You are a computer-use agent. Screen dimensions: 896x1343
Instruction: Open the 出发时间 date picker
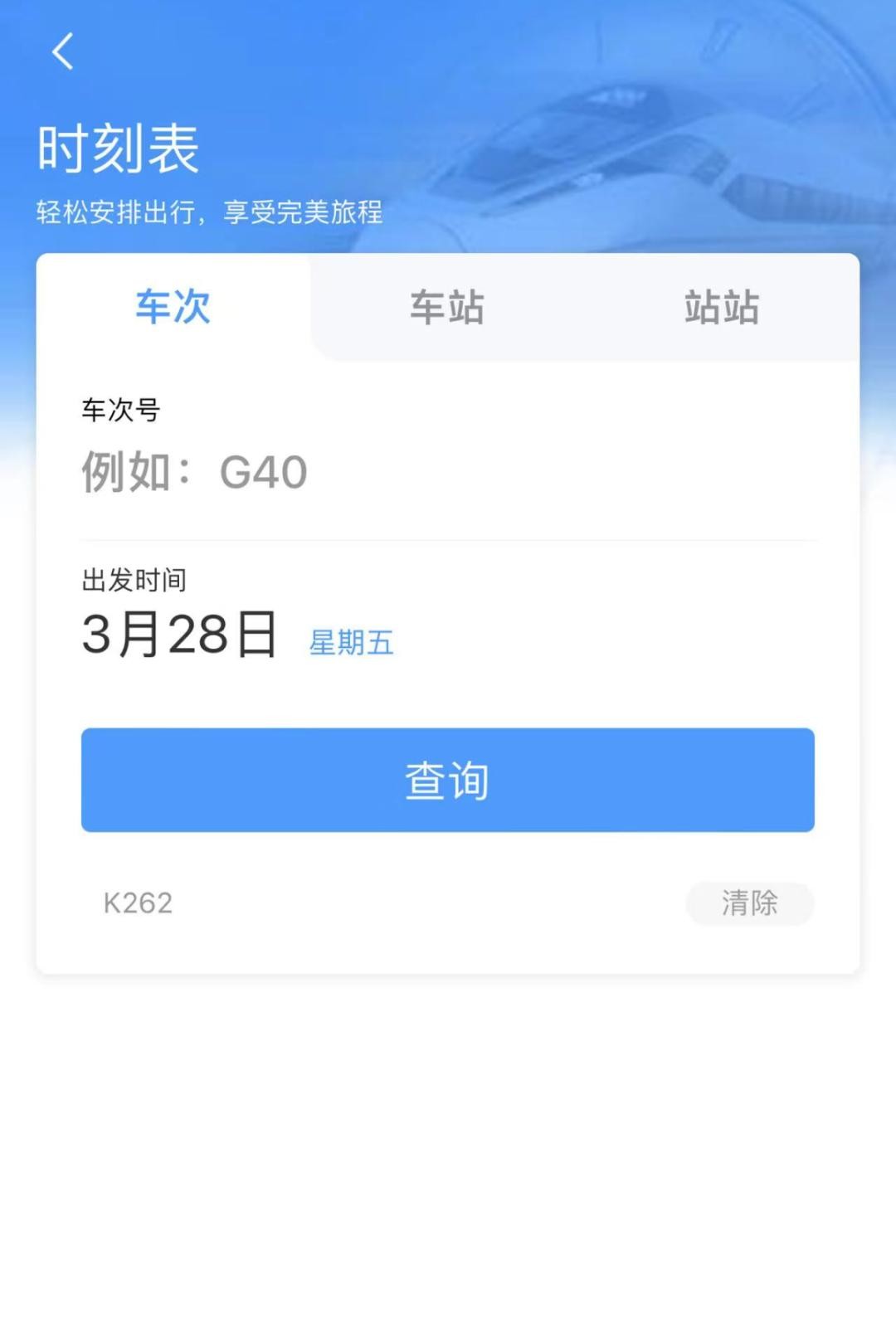click(x=237, y=635)
